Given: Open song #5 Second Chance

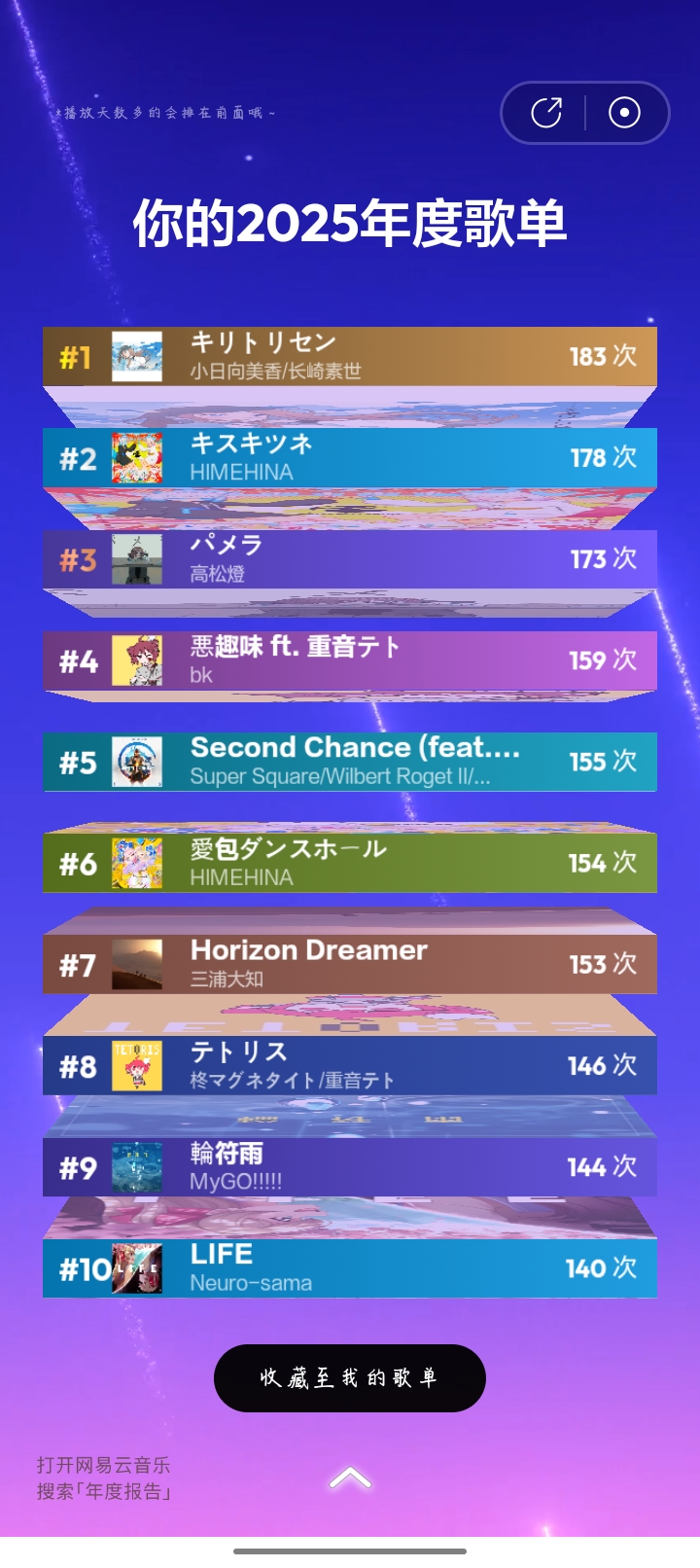Looking at the screenshot, I should point(350,762).
